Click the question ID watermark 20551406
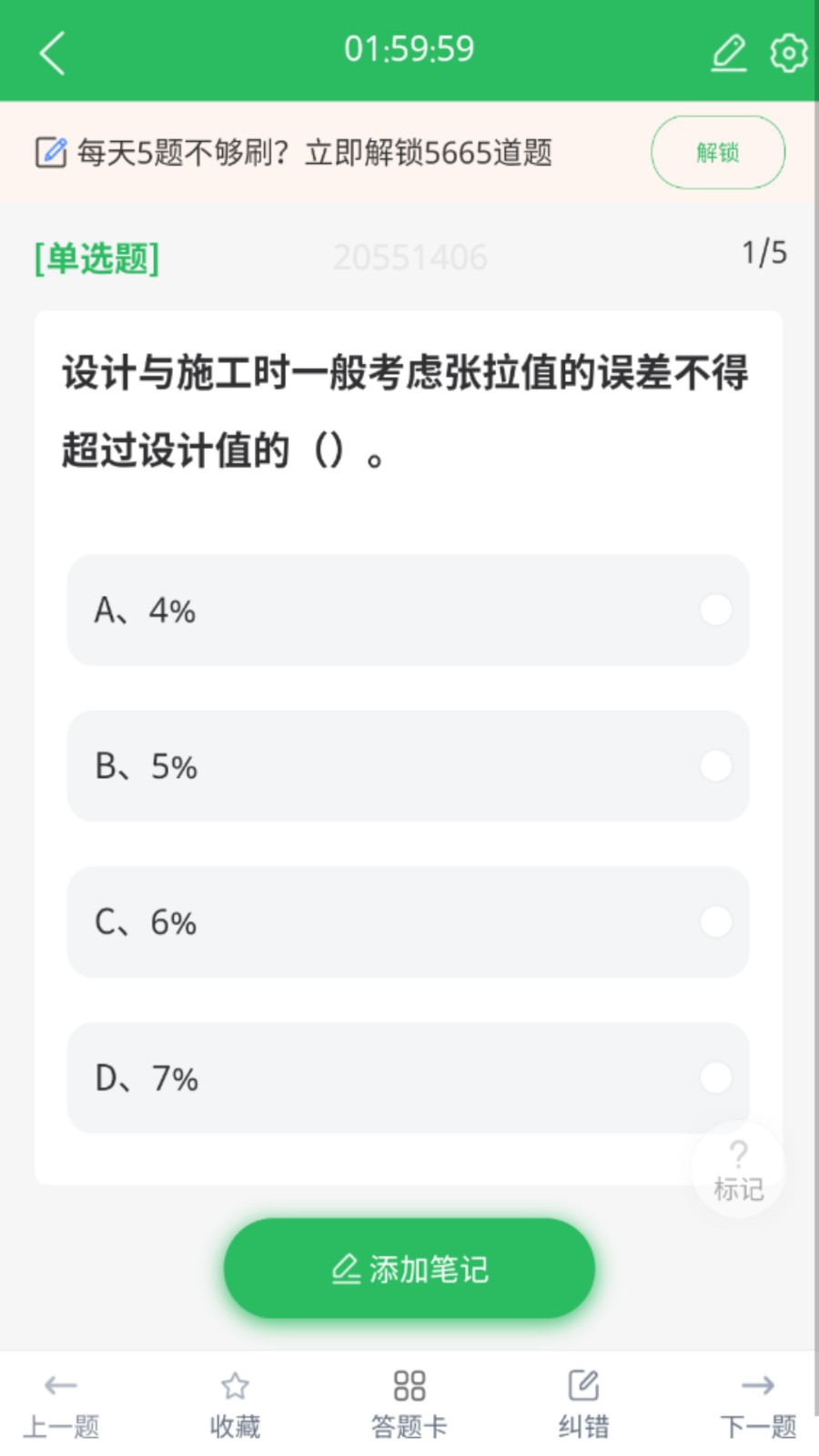Viewport: 819px width, 1456px height. (409, 258)
